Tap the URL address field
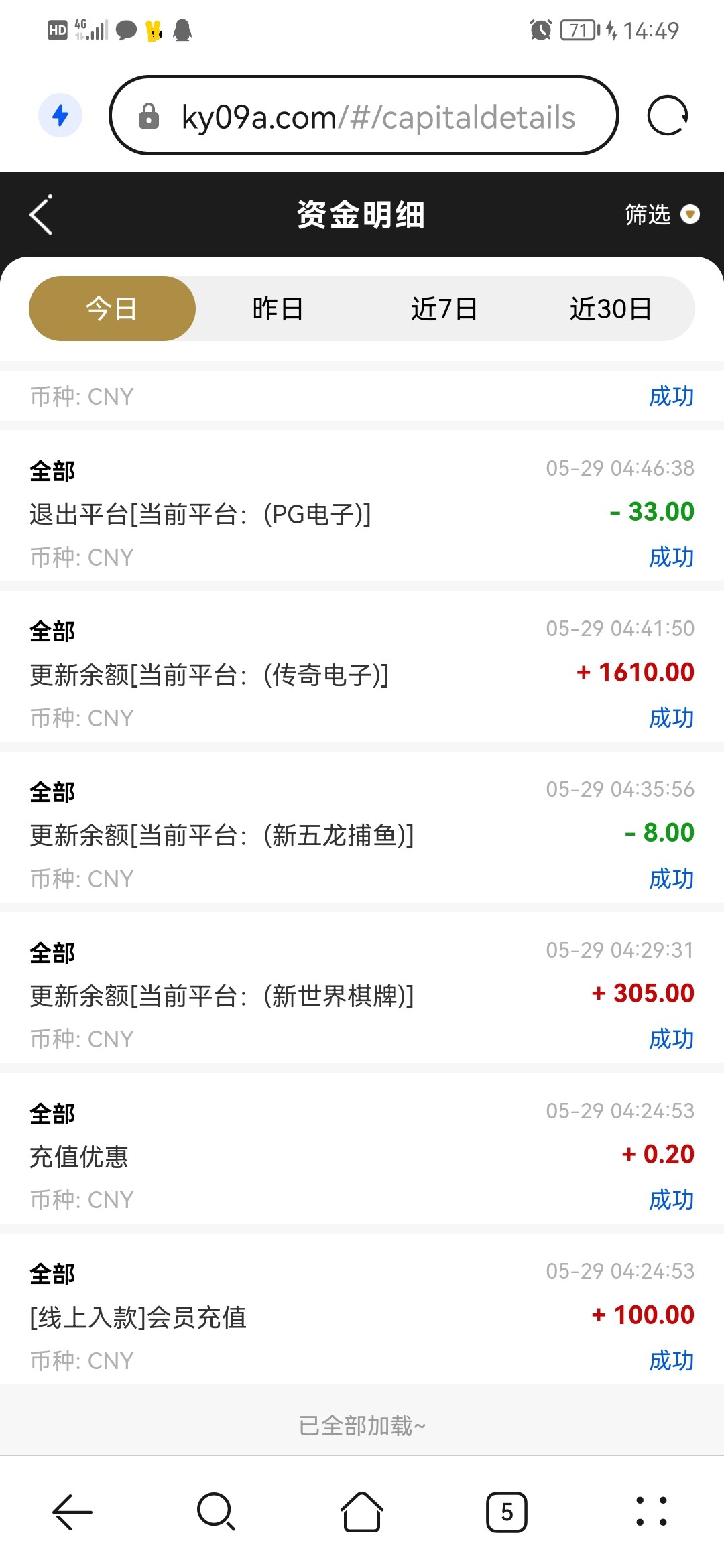 pos(377,115)
